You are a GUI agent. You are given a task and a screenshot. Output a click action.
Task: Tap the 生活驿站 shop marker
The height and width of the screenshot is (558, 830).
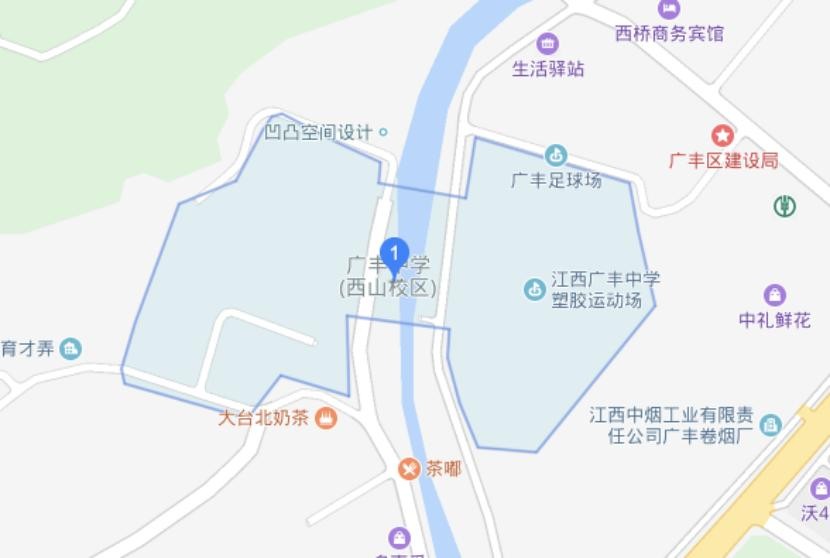(548, 44)
